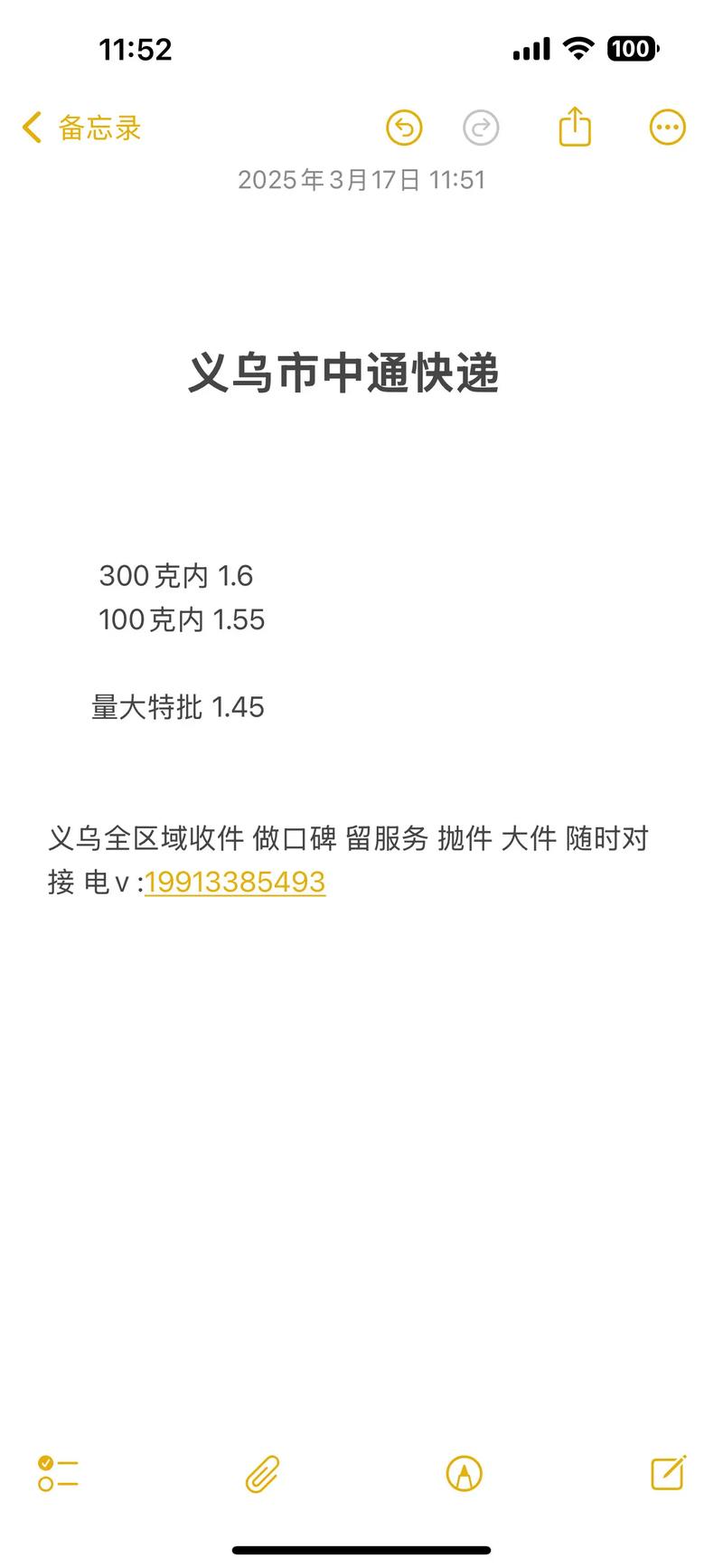The width and height of the screenshot is (723, 1568).
Task: Tap the attachment paperclip icon
Action: 261,1474
